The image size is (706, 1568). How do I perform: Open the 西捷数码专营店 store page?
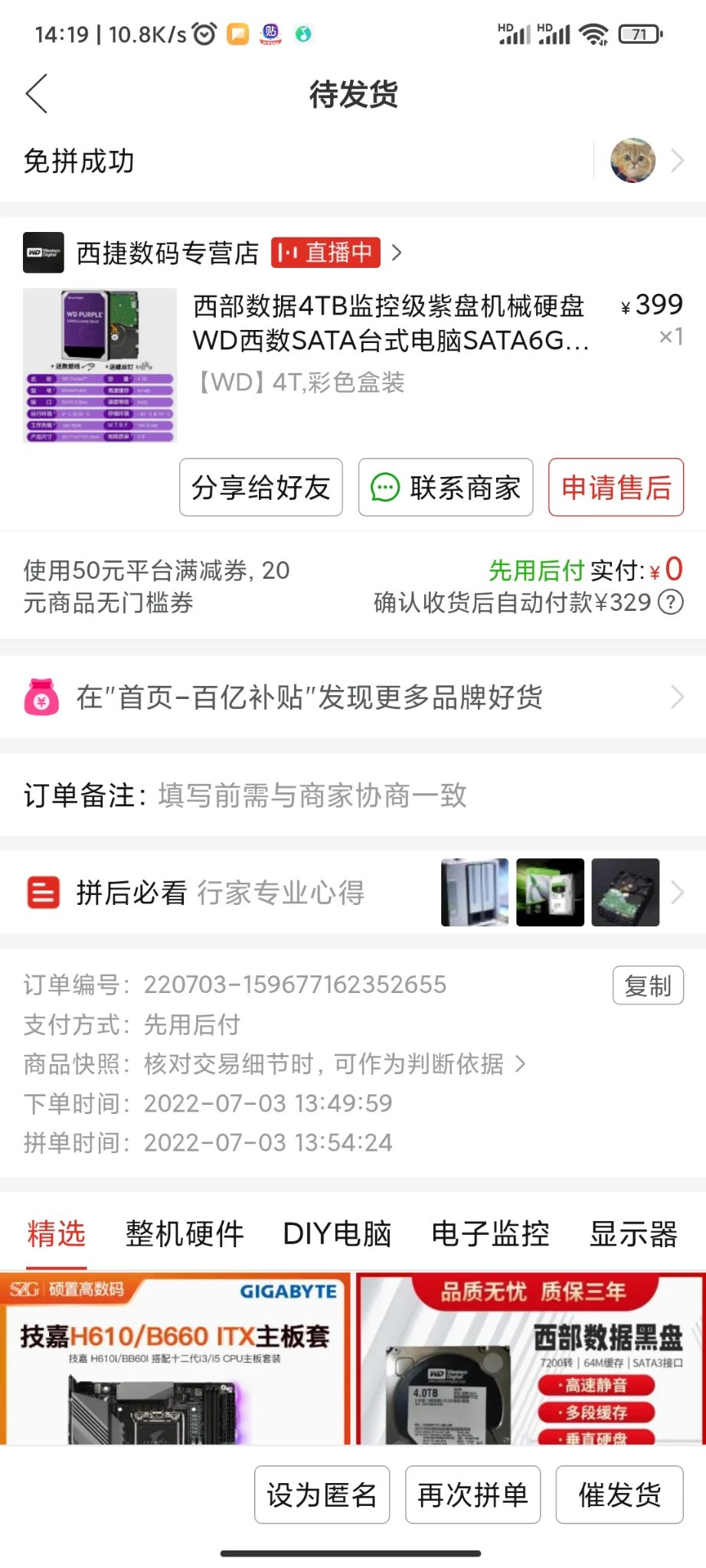167,253
